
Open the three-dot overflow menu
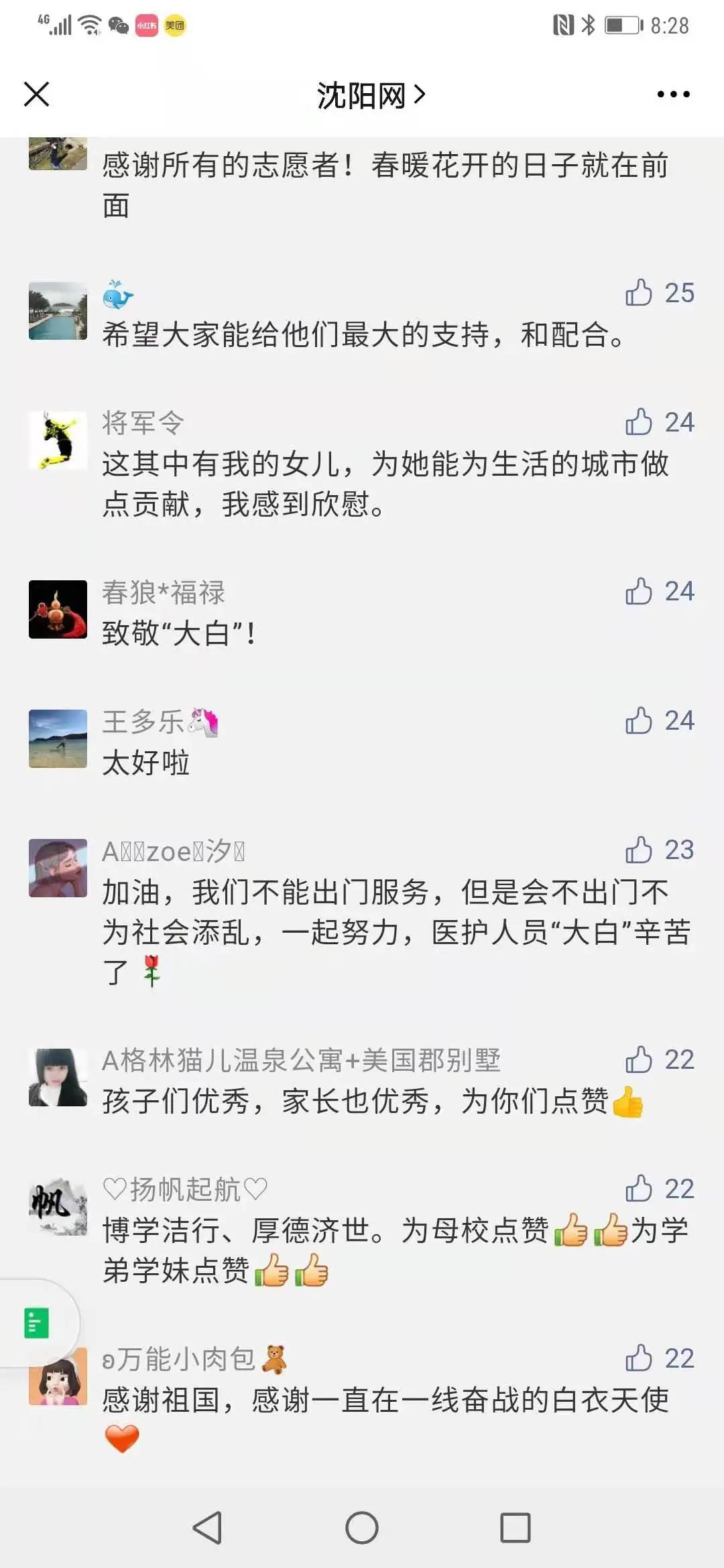pos(673,94)
